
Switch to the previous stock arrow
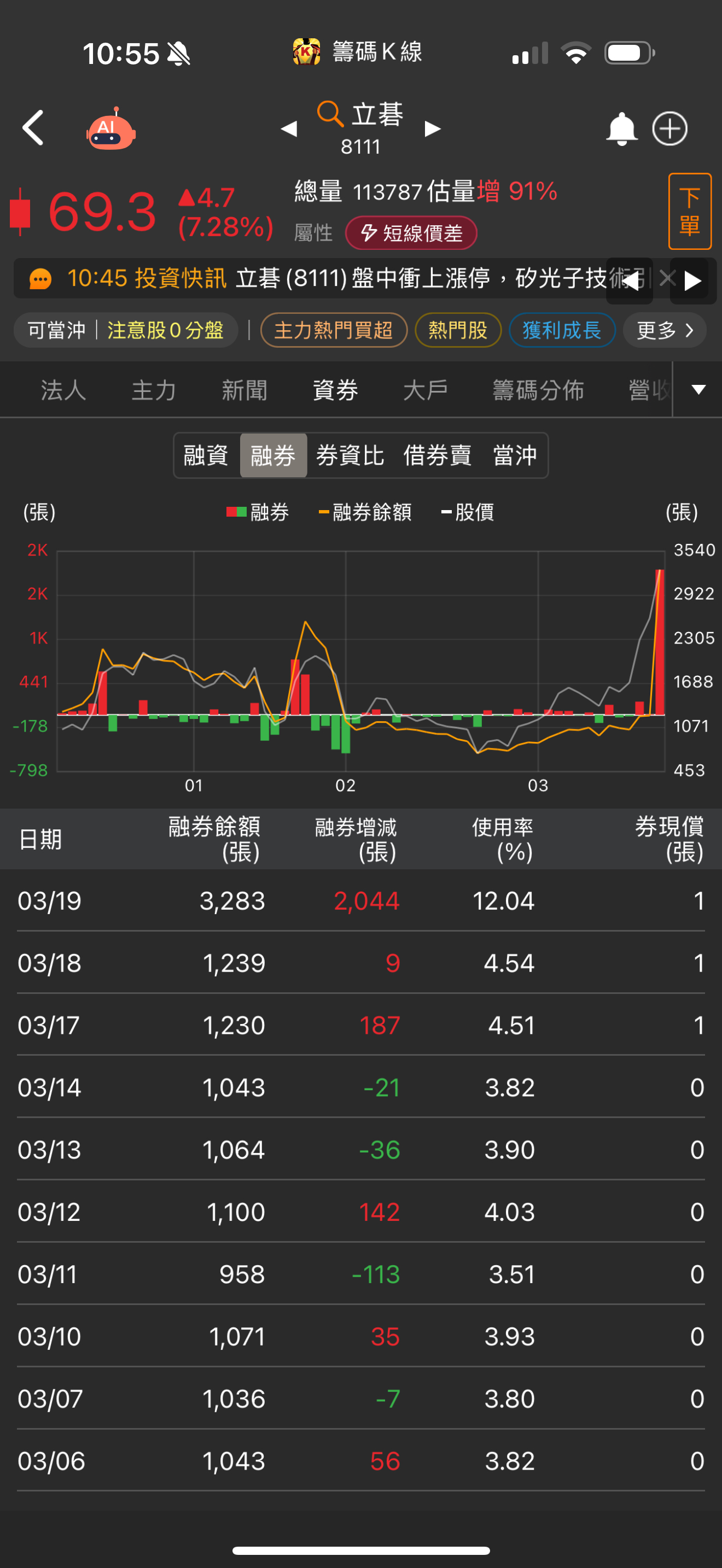289,128
